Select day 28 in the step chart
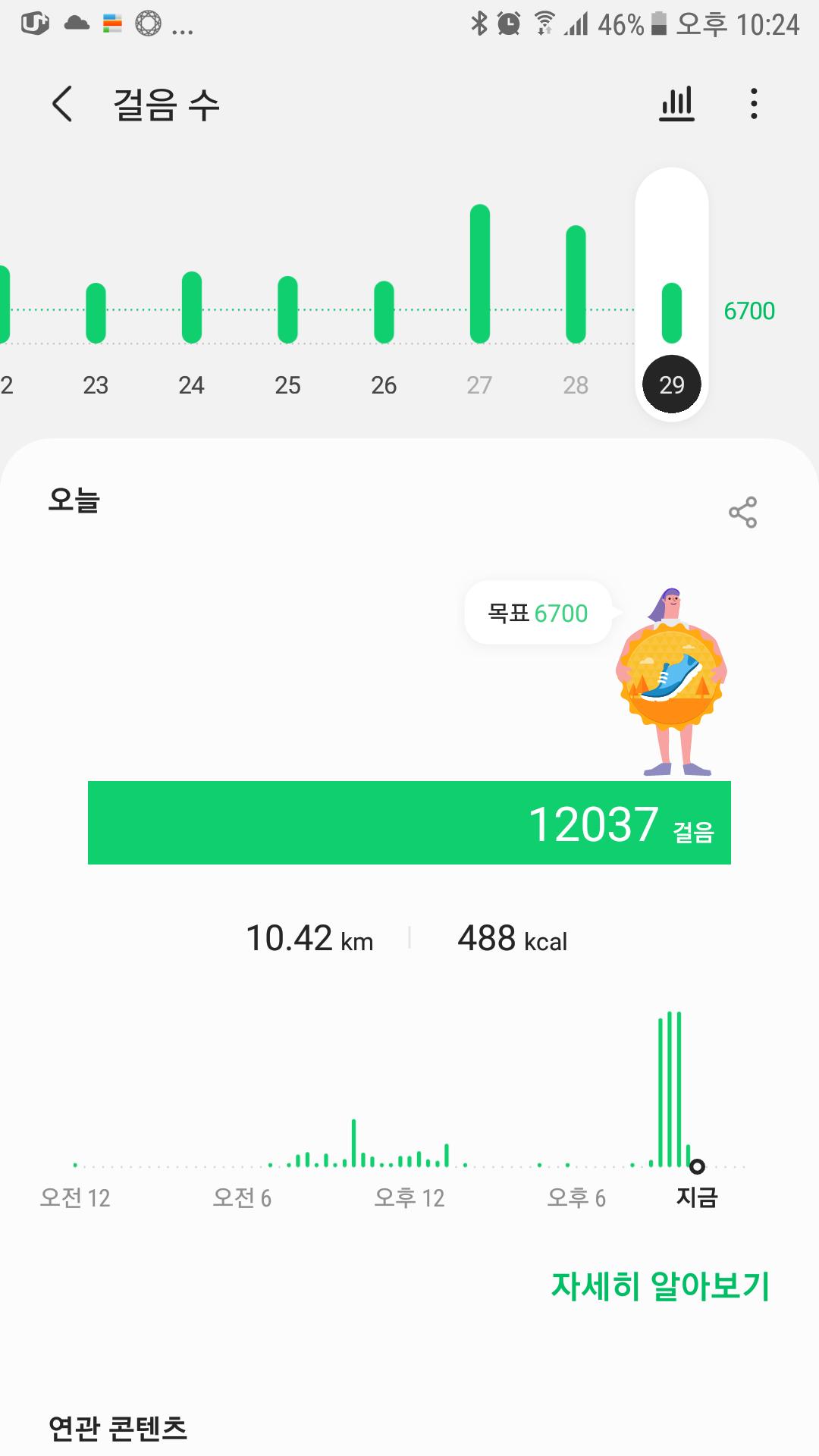Image resolution: width=819 pixels, height=1456 pixels. pyautogui.click(x=576, y=318)
